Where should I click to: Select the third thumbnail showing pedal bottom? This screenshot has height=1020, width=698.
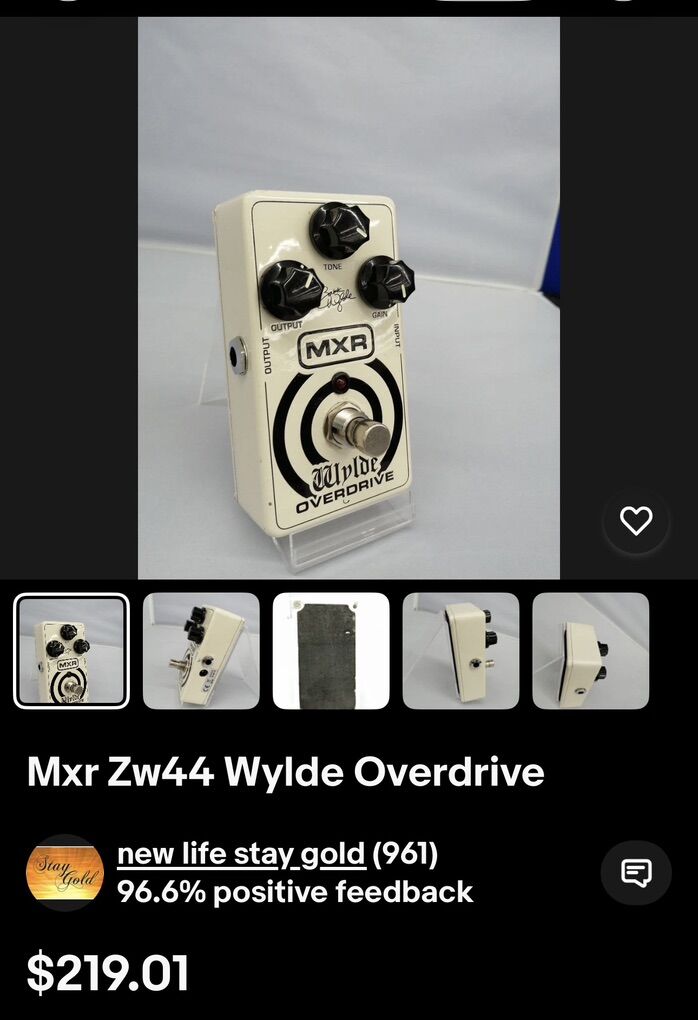[x=331, y=651]
